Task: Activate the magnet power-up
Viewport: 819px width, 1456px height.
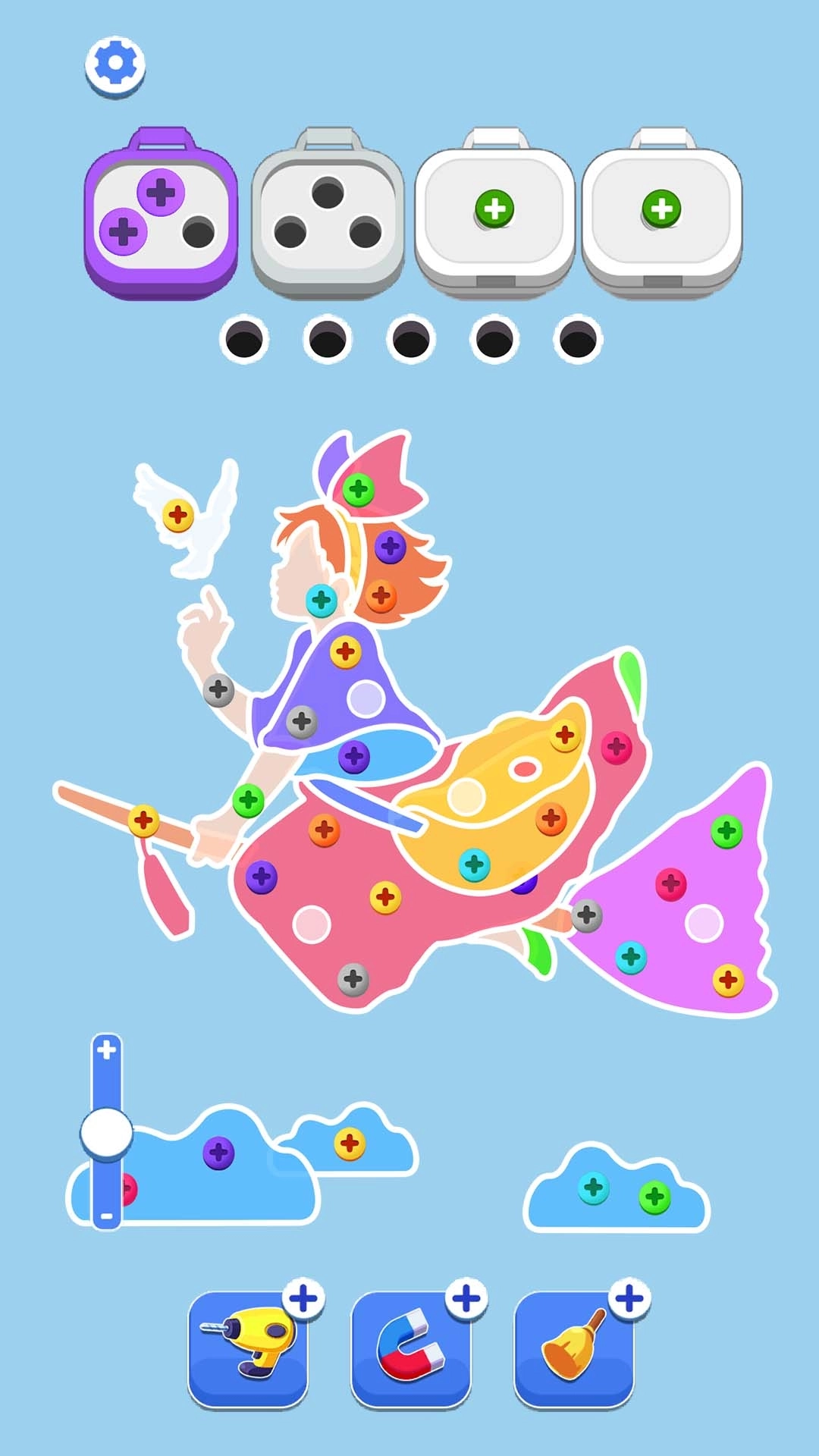Action: pos(411,1350)
